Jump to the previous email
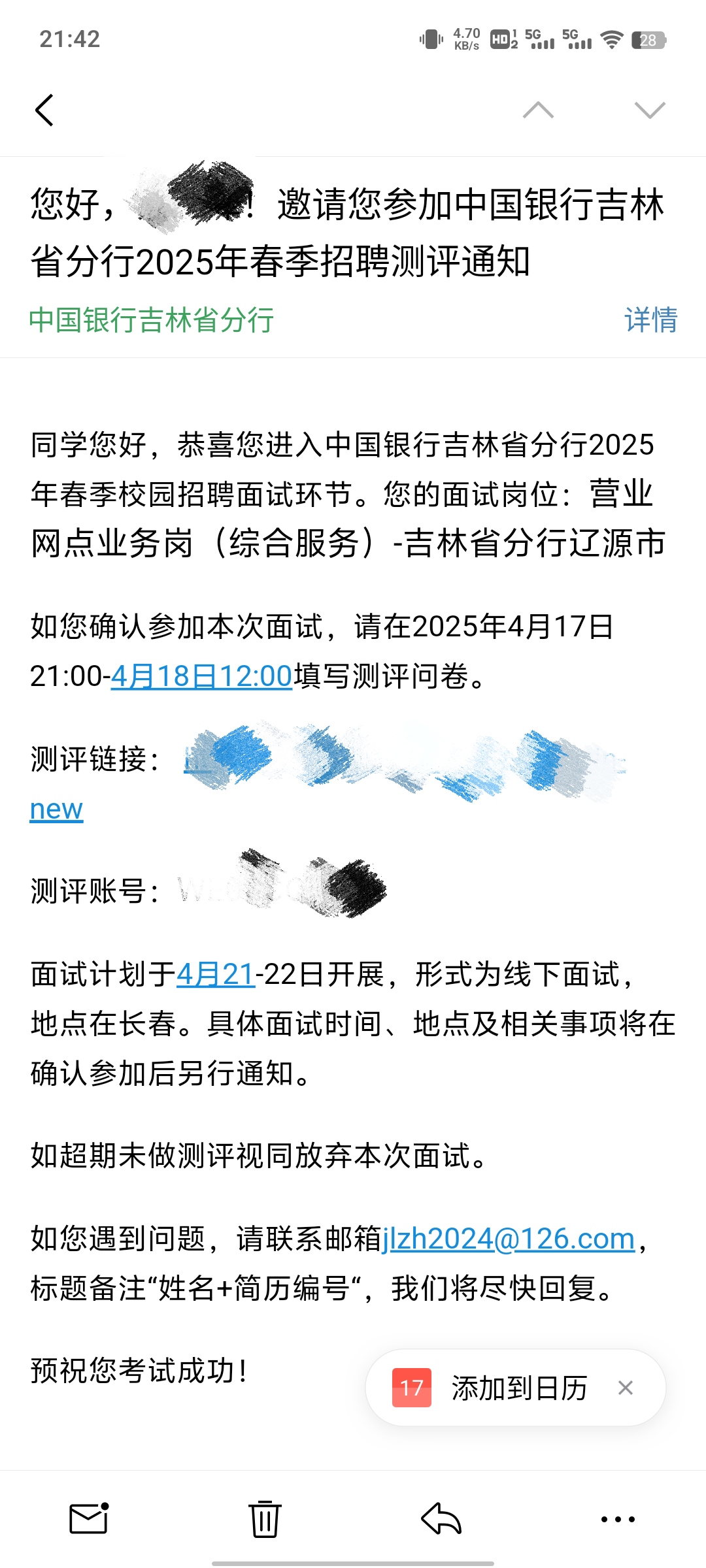 (x=538, y=110)
